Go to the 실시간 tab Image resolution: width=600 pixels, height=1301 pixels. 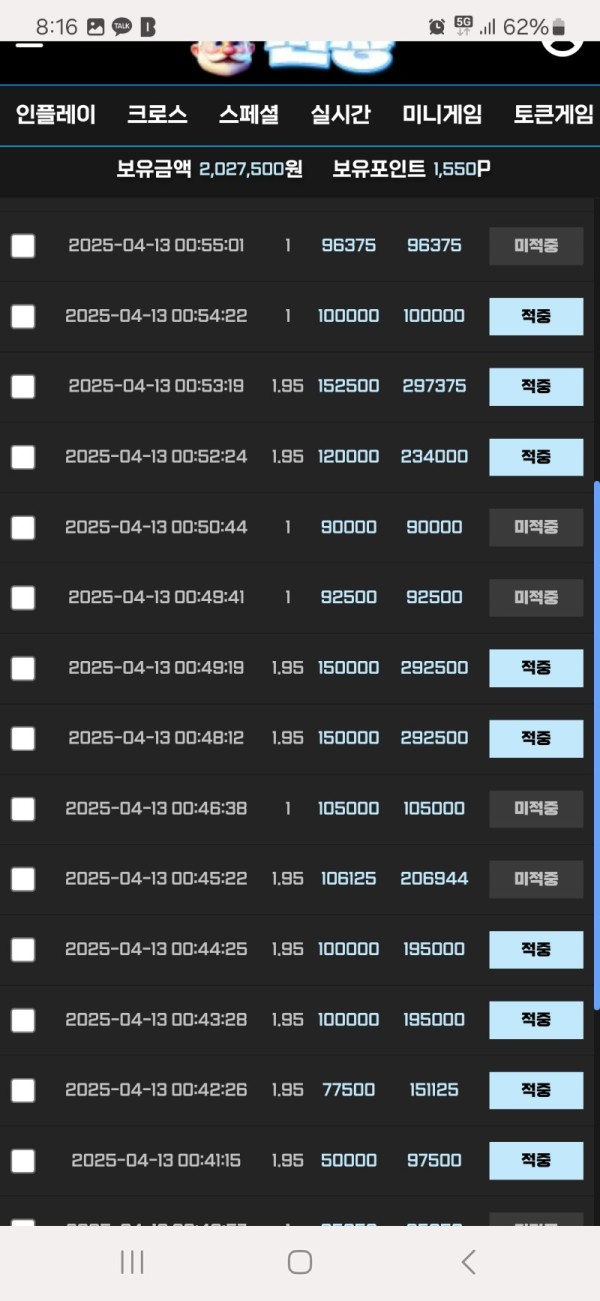pos(340,114)
